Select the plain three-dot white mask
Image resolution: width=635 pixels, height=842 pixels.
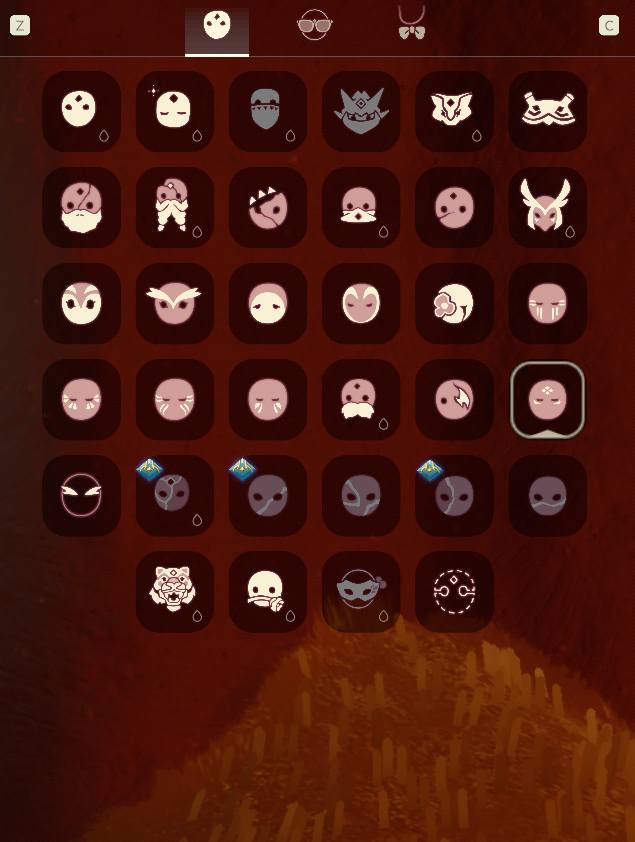click(x=82, y=111)
